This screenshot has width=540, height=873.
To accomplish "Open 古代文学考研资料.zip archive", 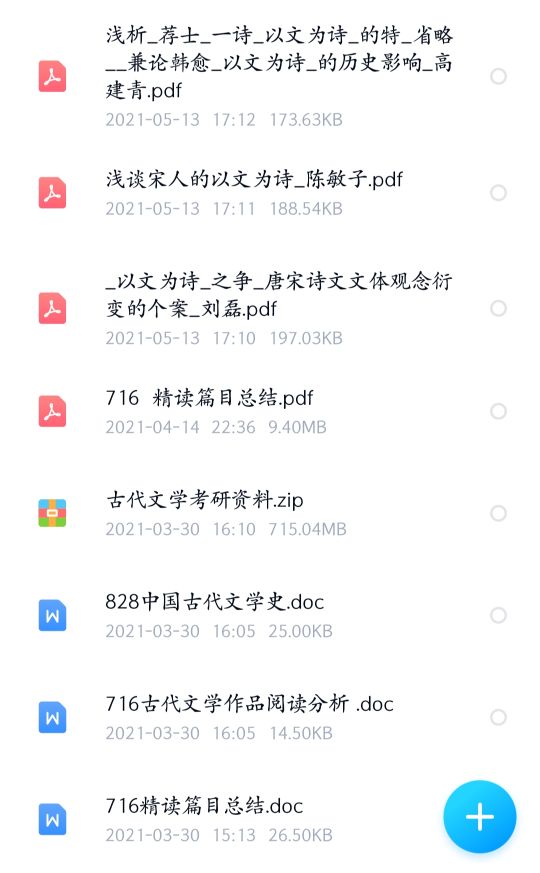I will [270, 513].
